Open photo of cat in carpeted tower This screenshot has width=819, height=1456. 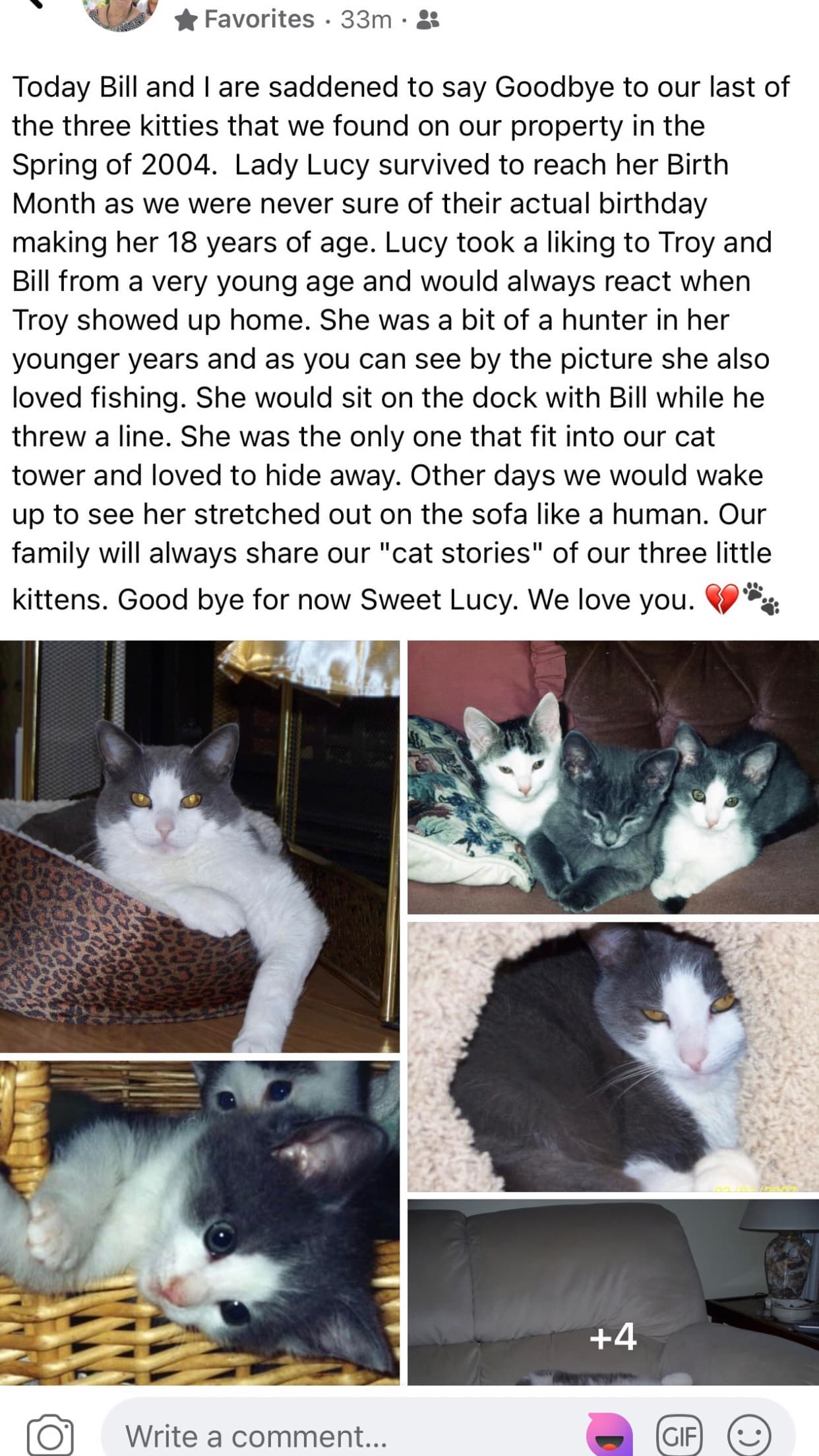613,1056
